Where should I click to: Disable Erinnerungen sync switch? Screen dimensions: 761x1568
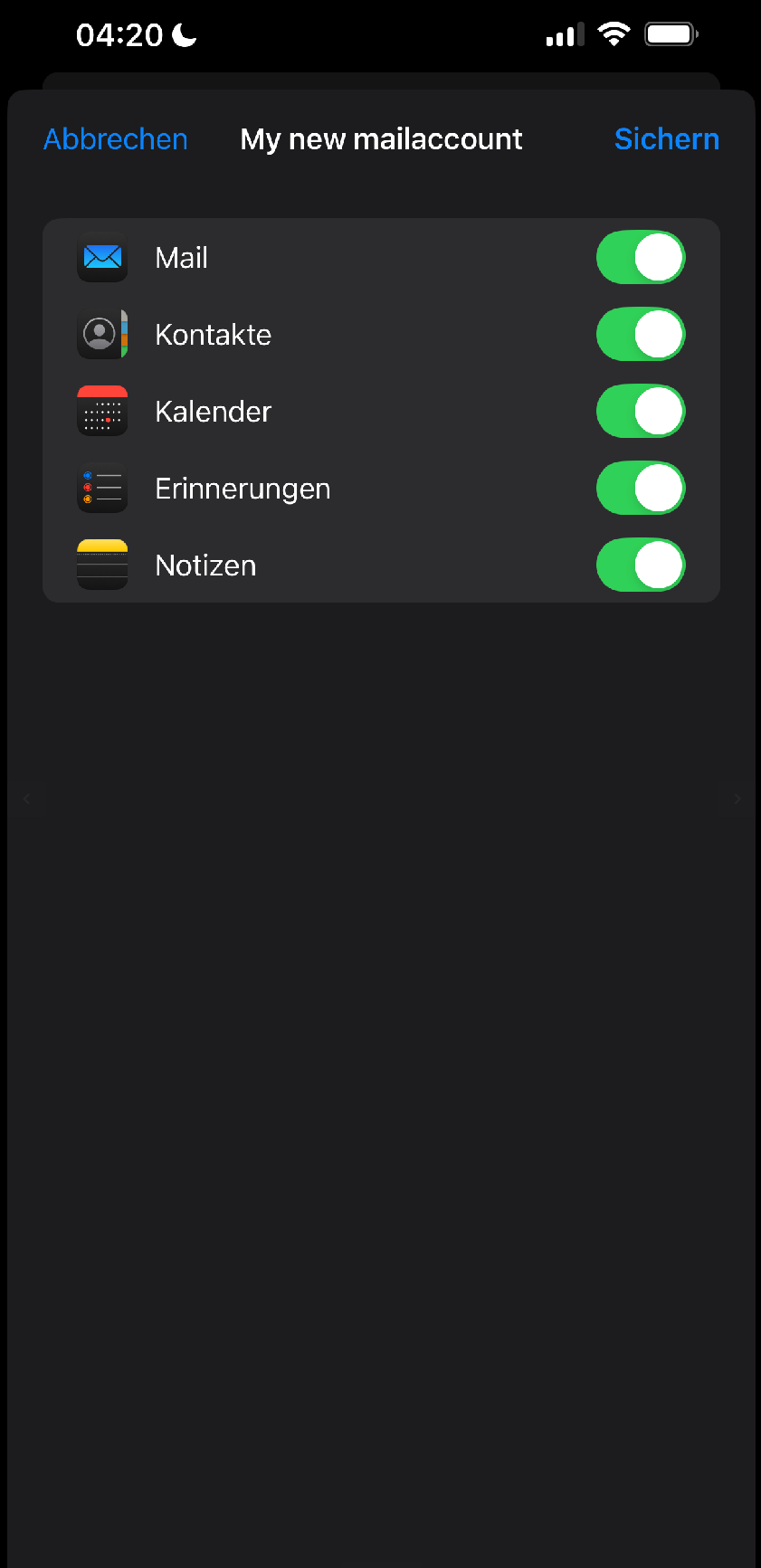pyautogui.click(x=641, y=489)
